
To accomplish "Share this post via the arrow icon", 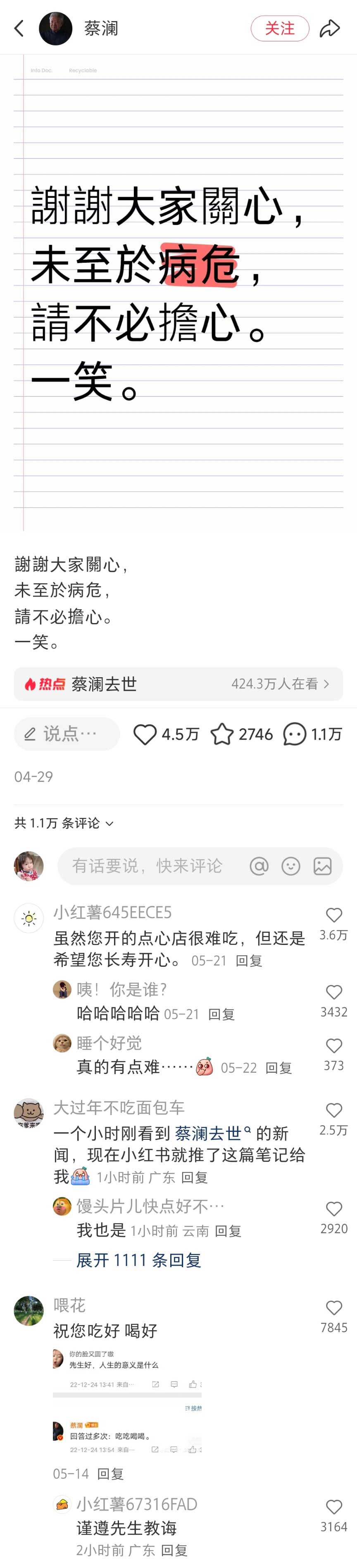I will click(330, 28).
